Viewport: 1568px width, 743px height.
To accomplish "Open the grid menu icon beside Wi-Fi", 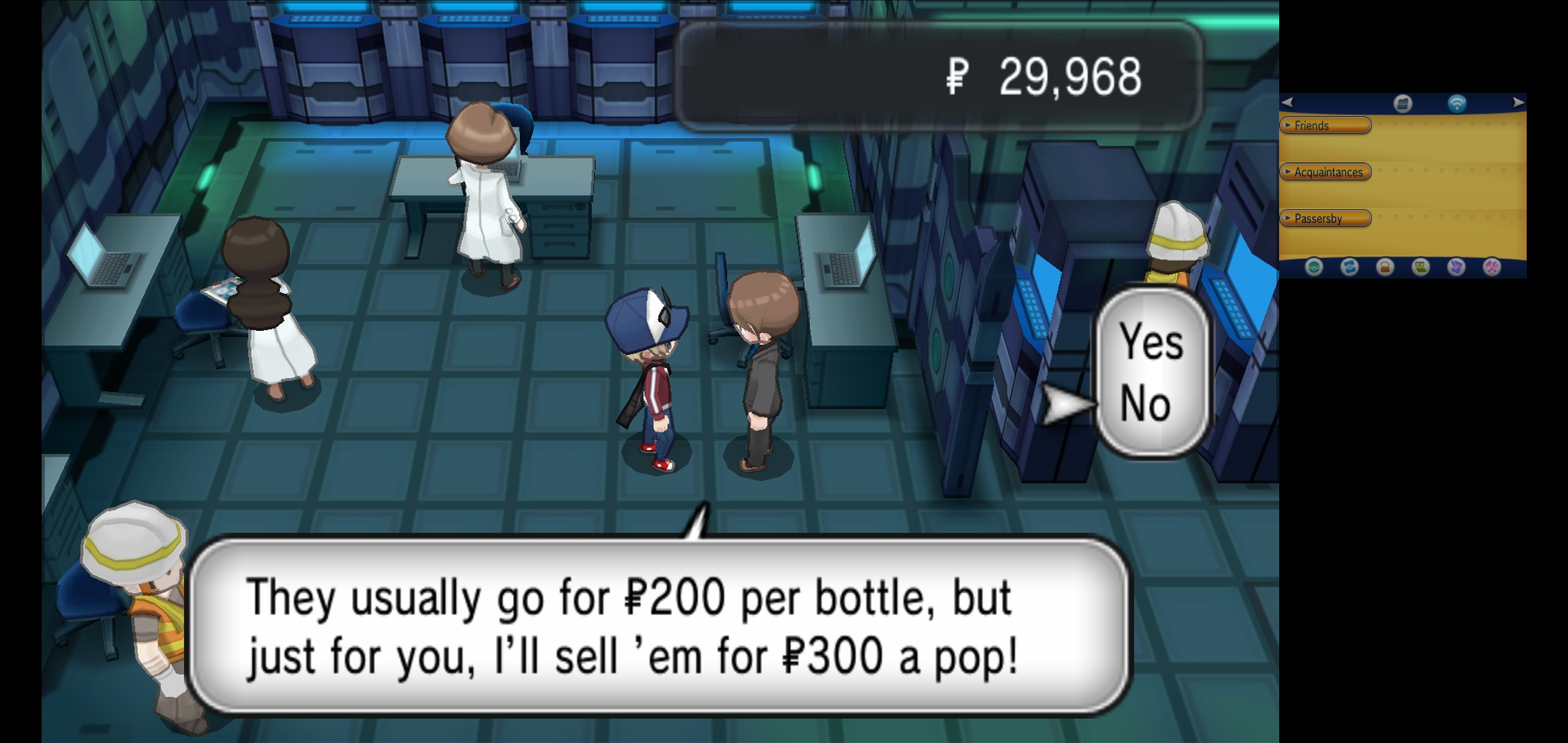I will click(x=1403, y=103).
